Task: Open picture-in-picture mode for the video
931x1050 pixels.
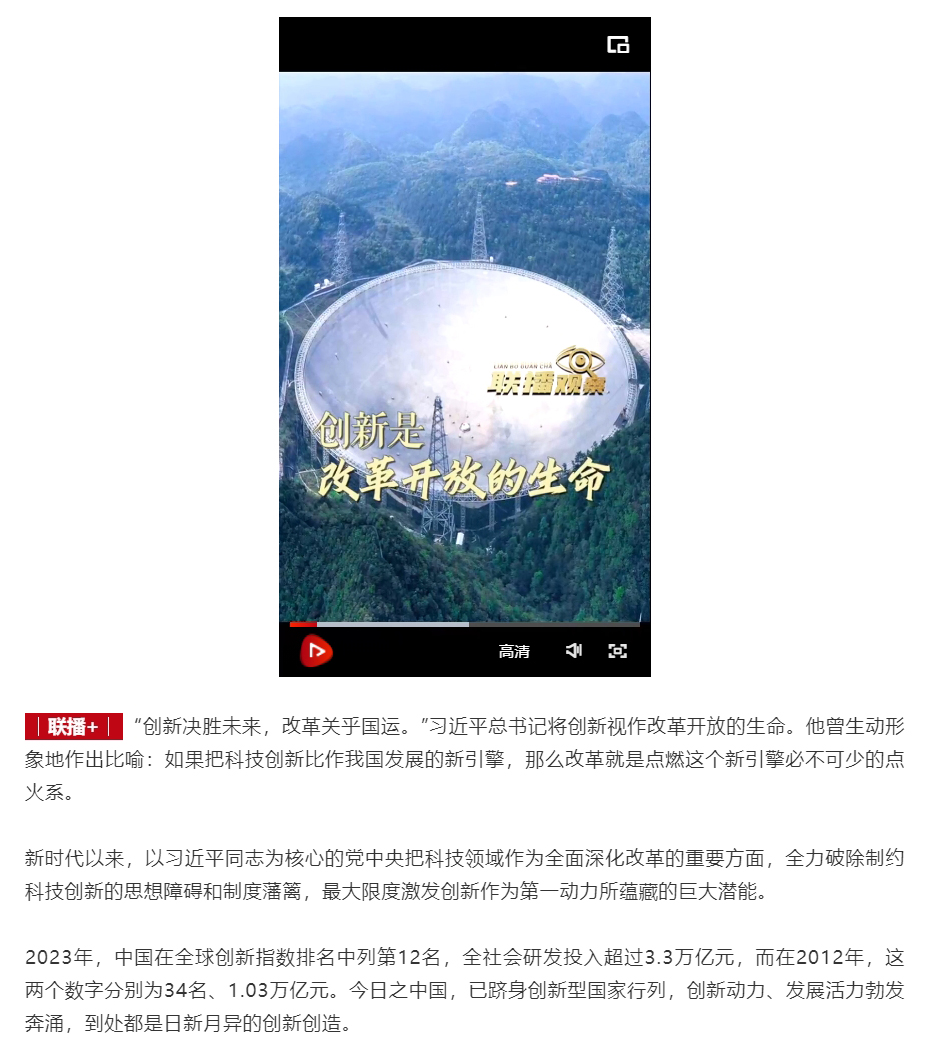Action: [x=618, y=45]
